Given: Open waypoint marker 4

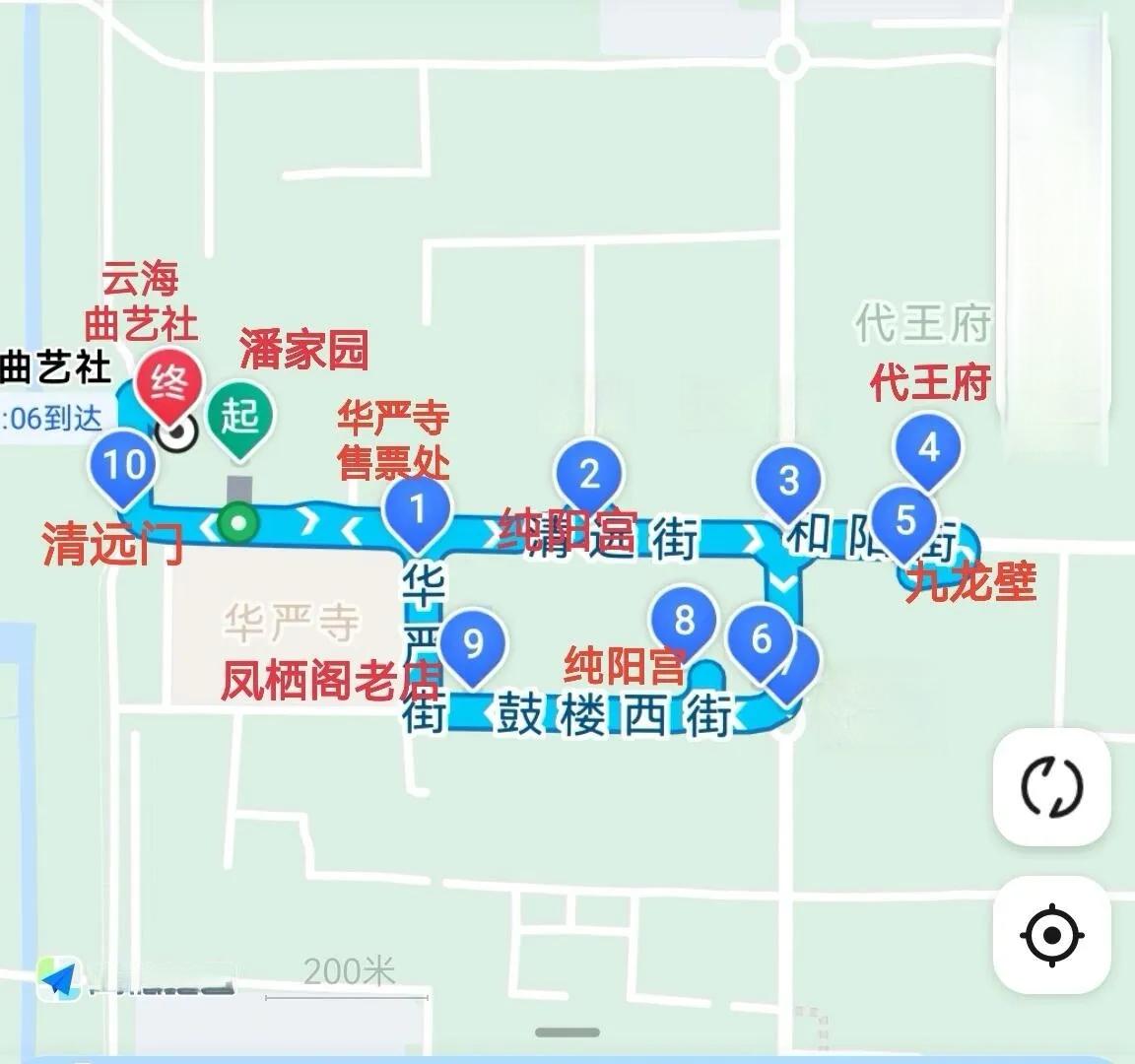Looking at the screenshot, I should [928, 448].
